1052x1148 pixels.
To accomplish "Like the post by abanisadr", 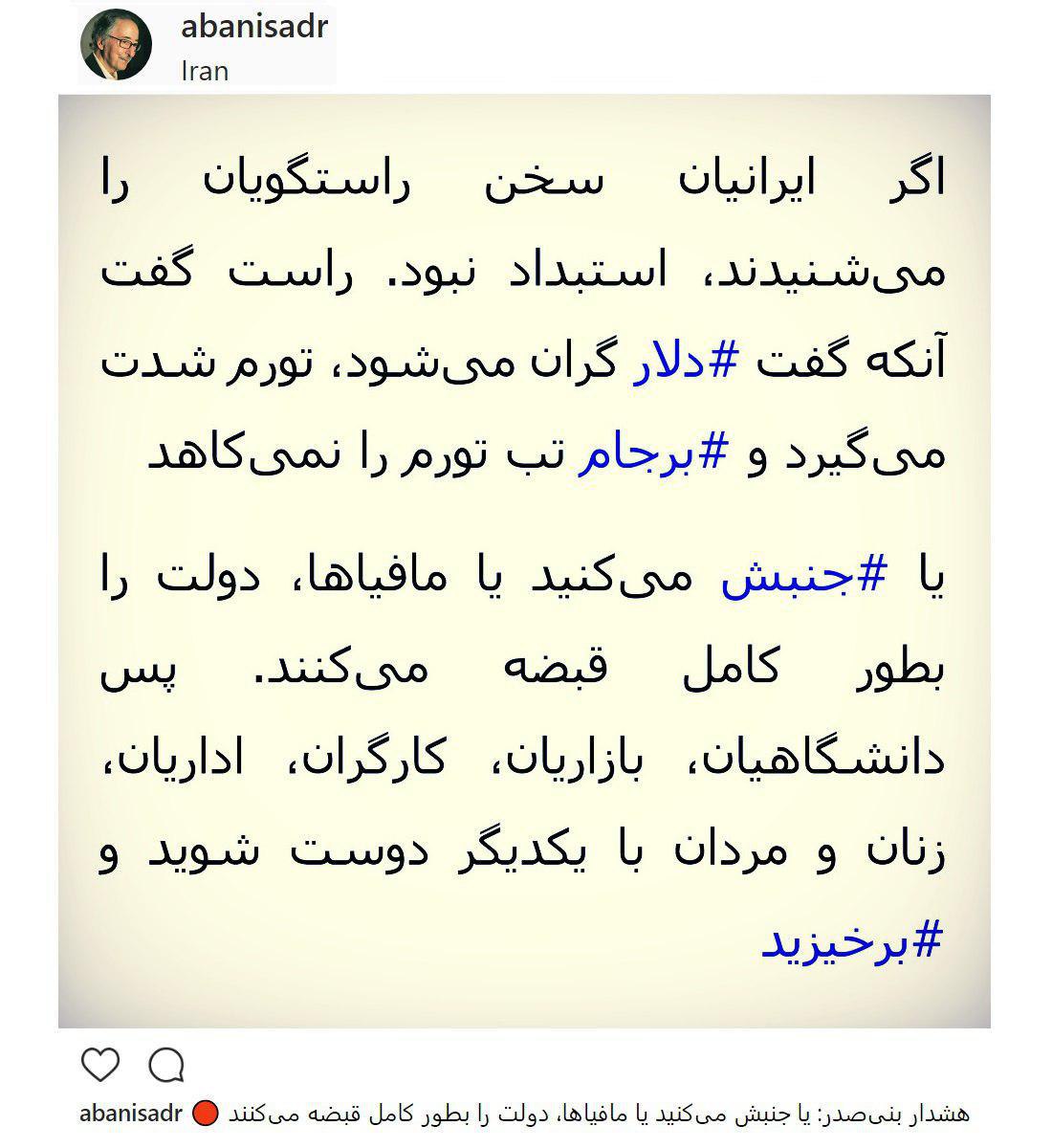I will coord(100,1065).
